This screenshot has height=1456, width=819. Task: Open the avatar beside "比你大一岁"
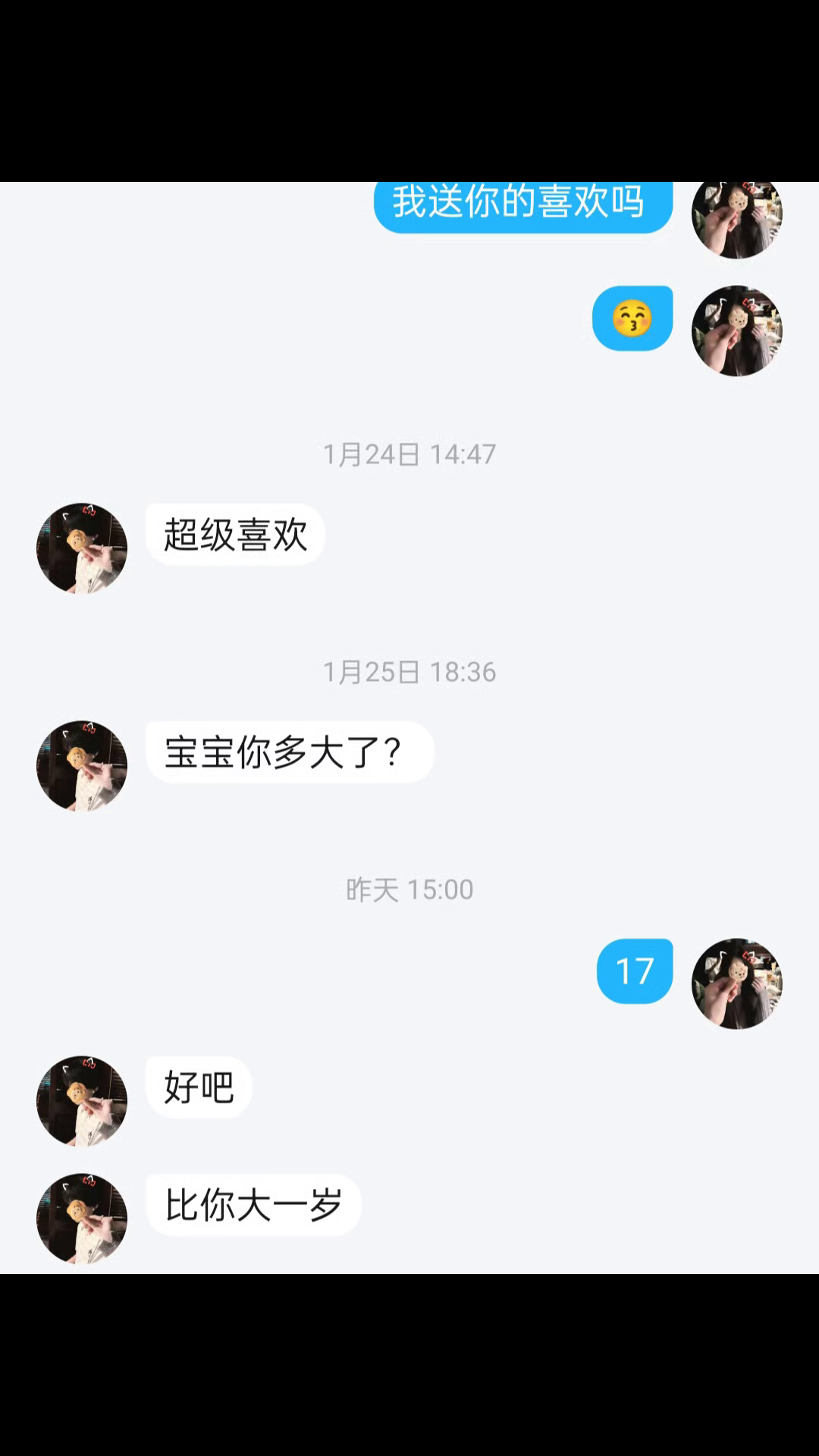click(x=82, y=1218)
